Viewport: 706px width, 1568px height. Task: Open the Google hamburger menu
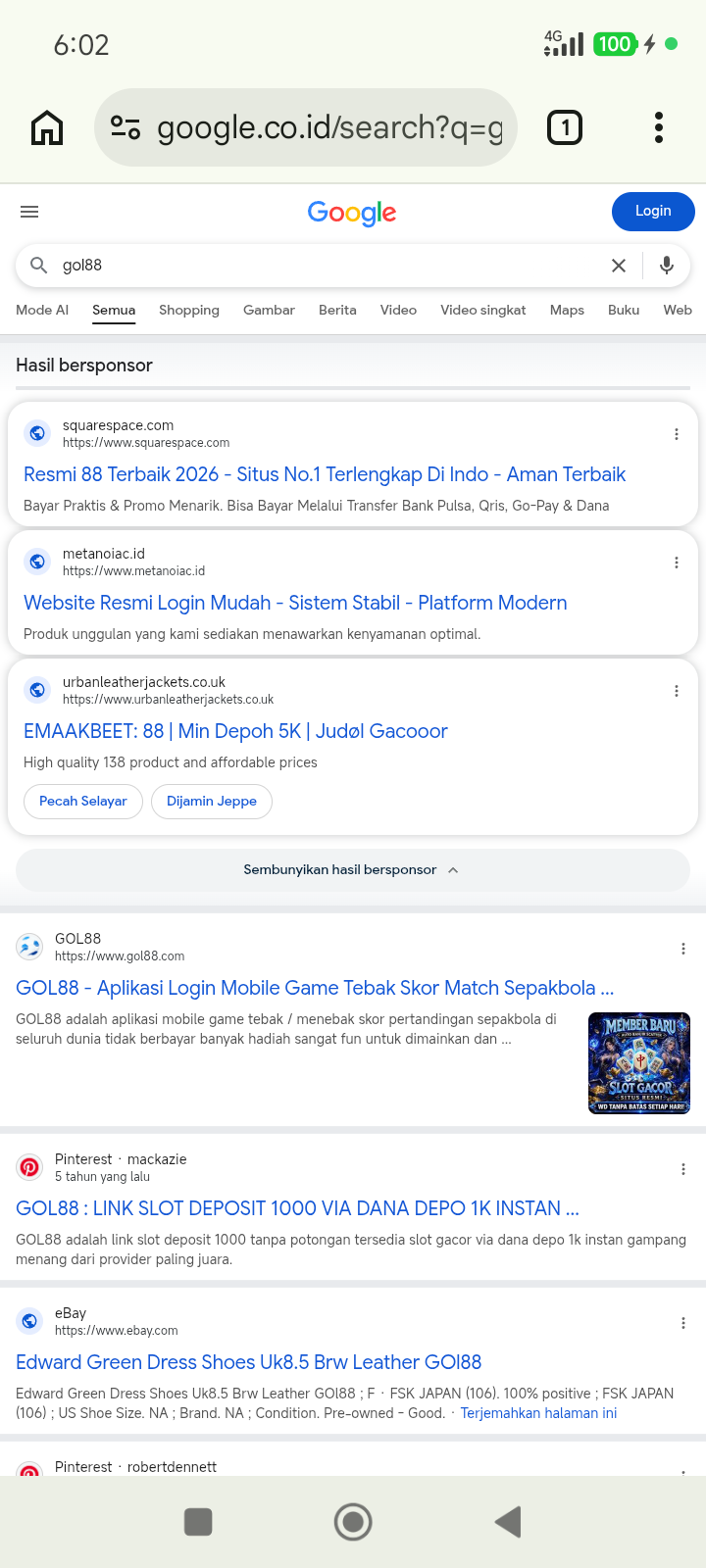(29, 212)
